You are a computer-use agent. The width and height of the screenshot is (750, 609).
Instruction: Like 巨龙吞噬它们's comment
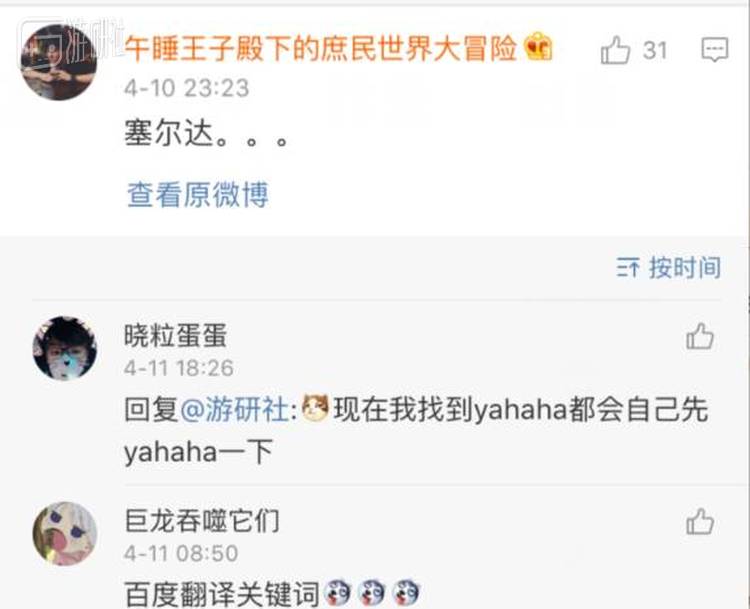[700, 521]
